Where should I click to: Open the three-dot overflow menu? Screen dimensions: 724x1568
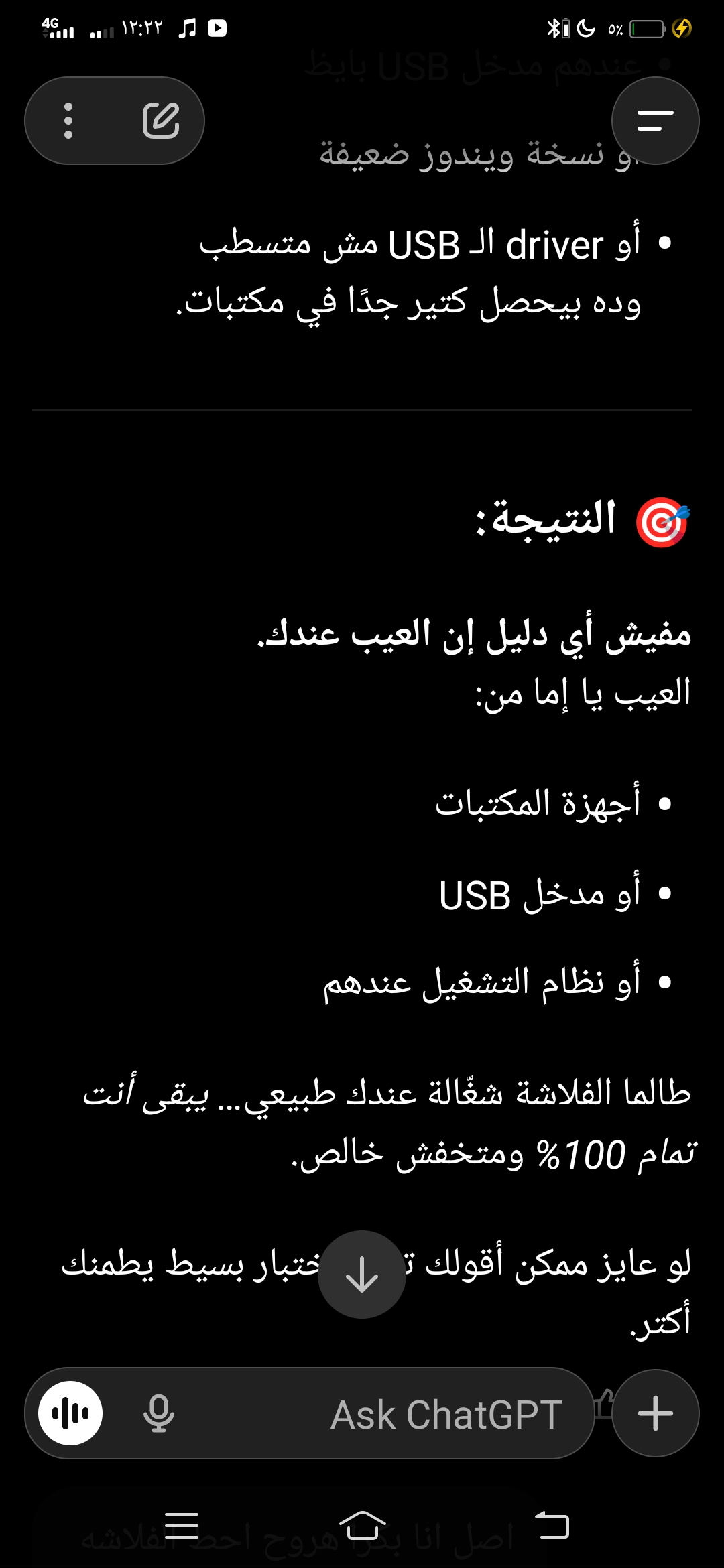click(68, 121)
